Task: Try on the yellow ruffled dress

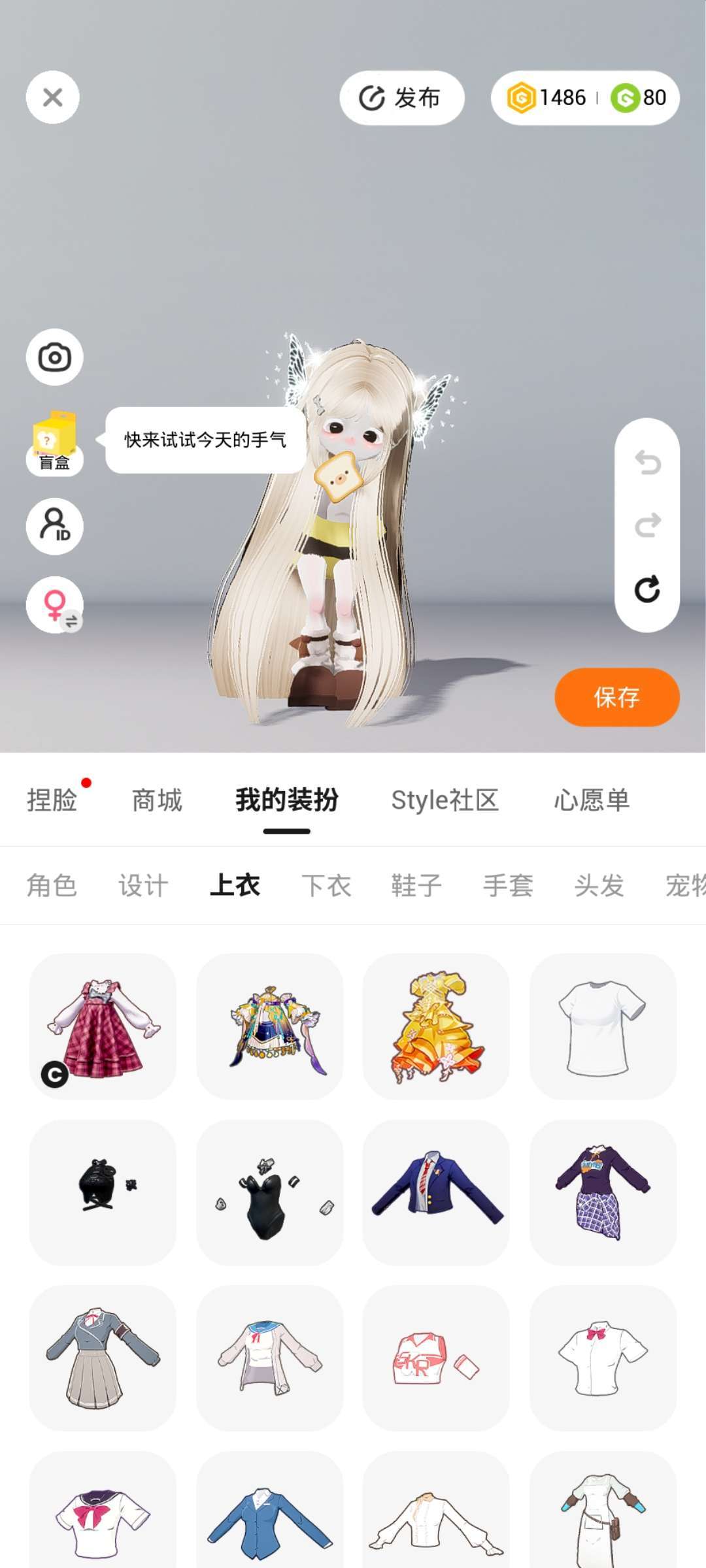Action: click(436, 1026)
